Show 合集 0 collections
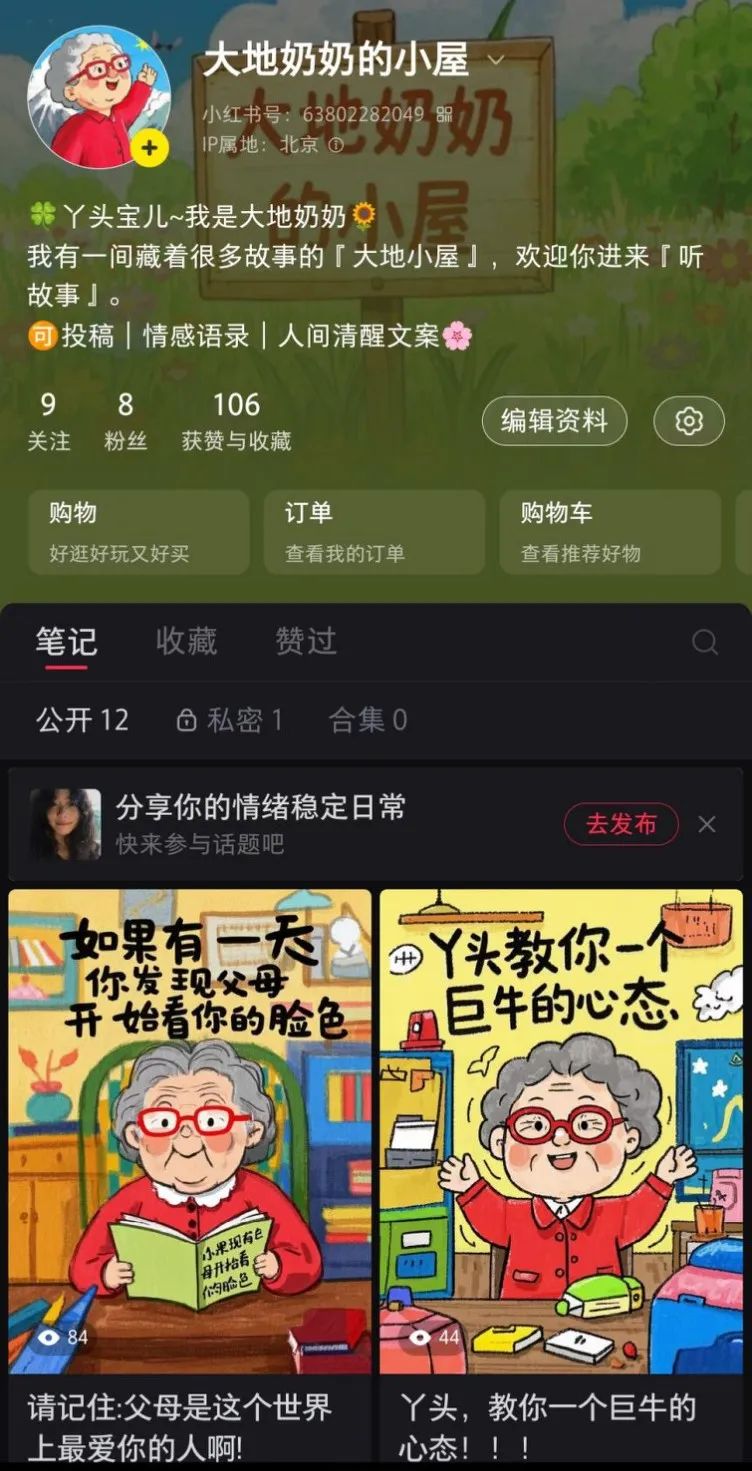The width and height of the screenshot is (752, 1471). pyautogui.click(x=367, y=720)
